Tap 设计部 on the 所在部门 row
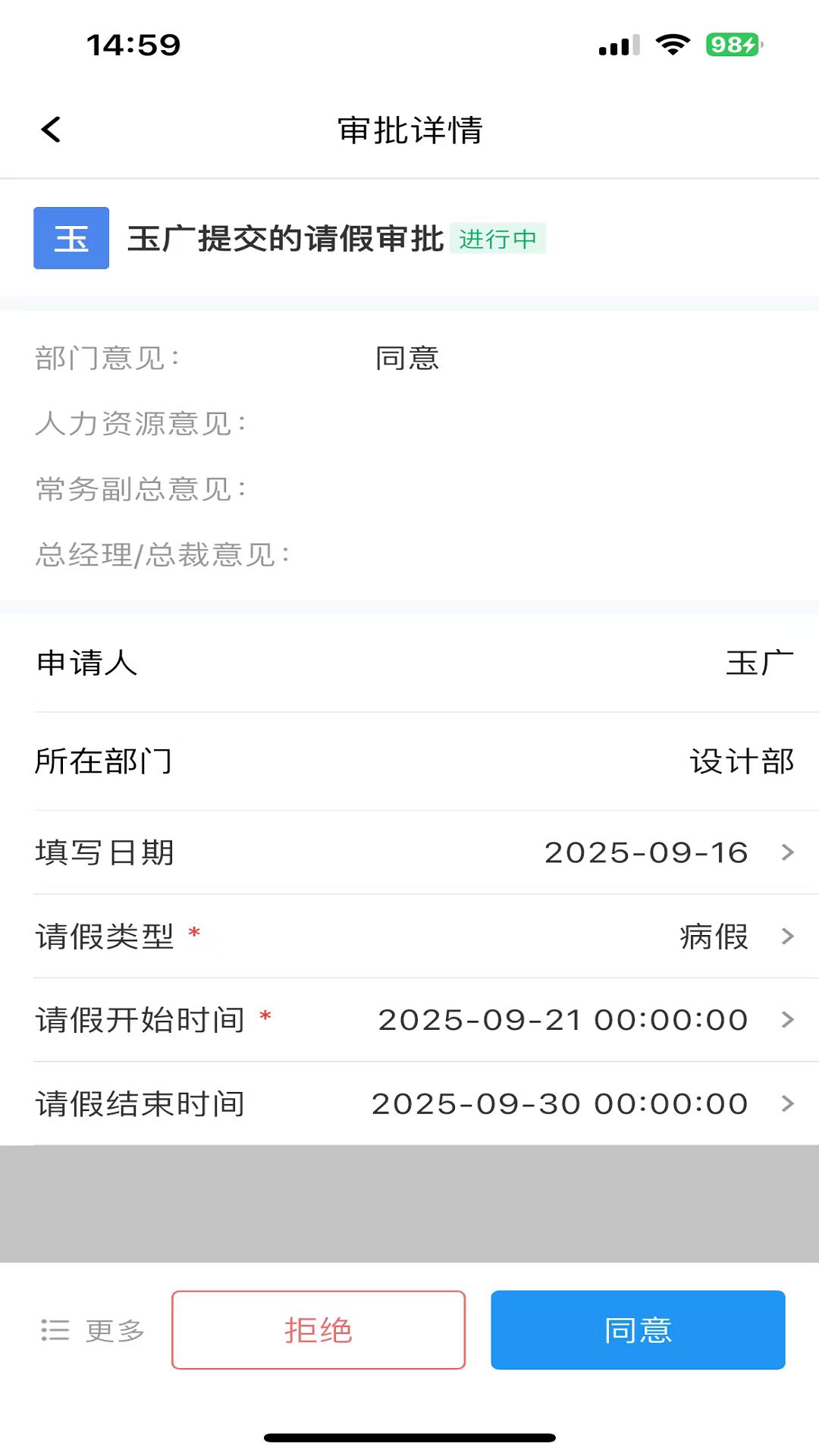 pos(742,762)
